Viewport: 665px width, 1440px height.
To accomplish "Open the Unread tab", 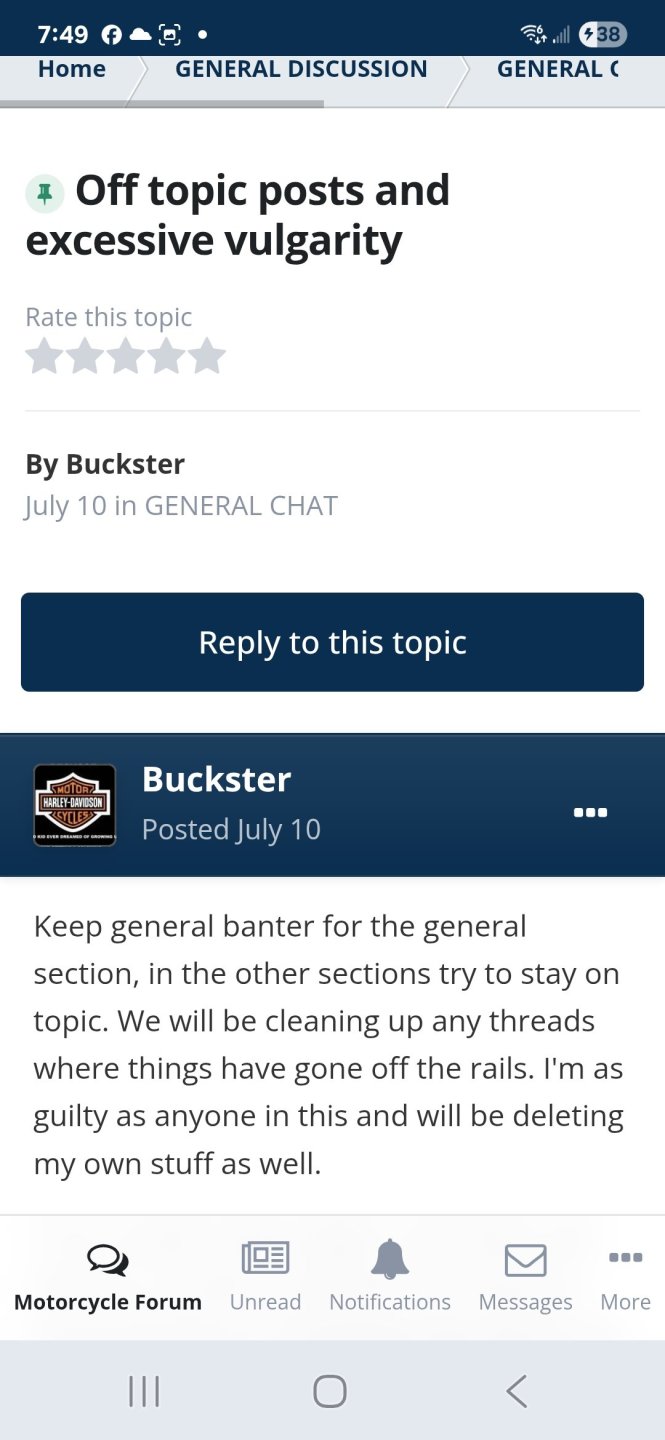I will [x=265, y=1276].
